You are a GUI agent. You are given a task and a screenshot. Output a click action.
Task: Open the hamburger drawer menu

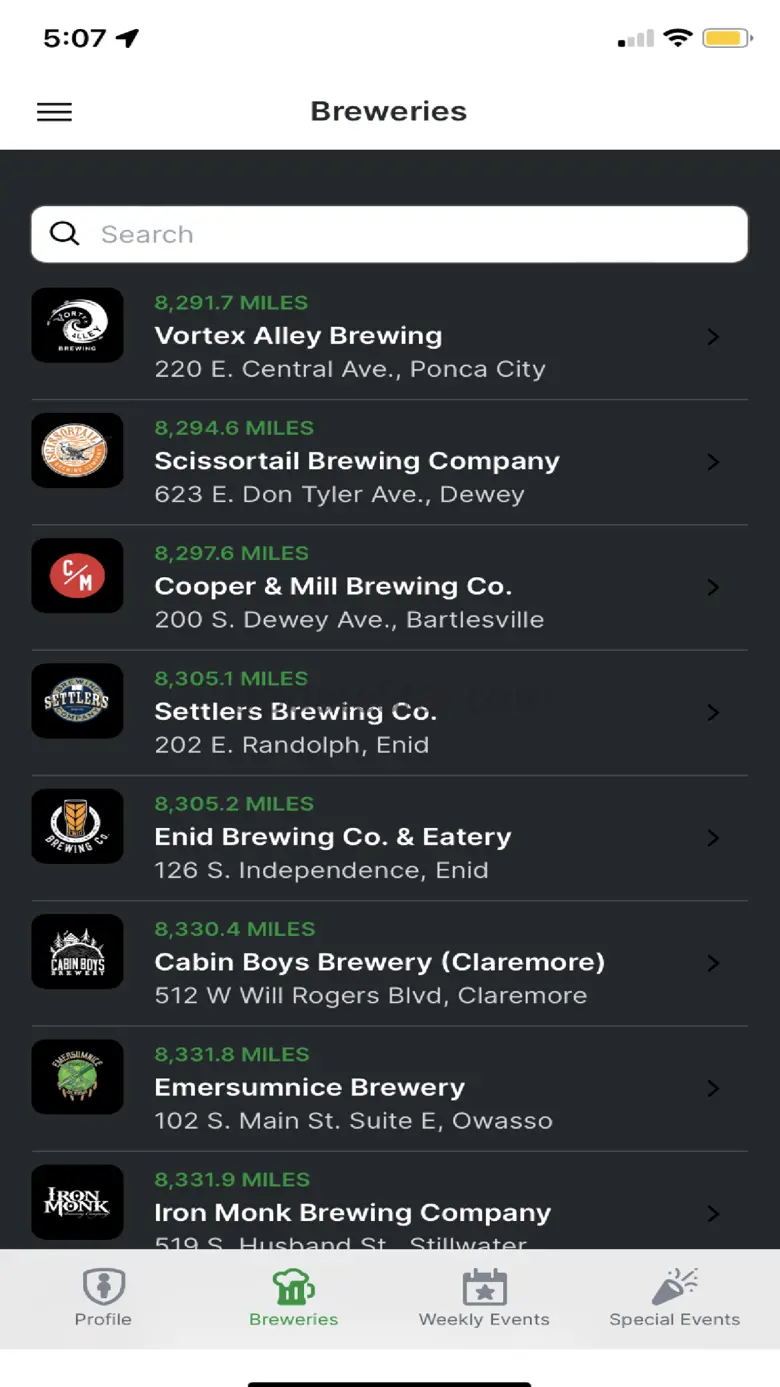tap(54, 112)
